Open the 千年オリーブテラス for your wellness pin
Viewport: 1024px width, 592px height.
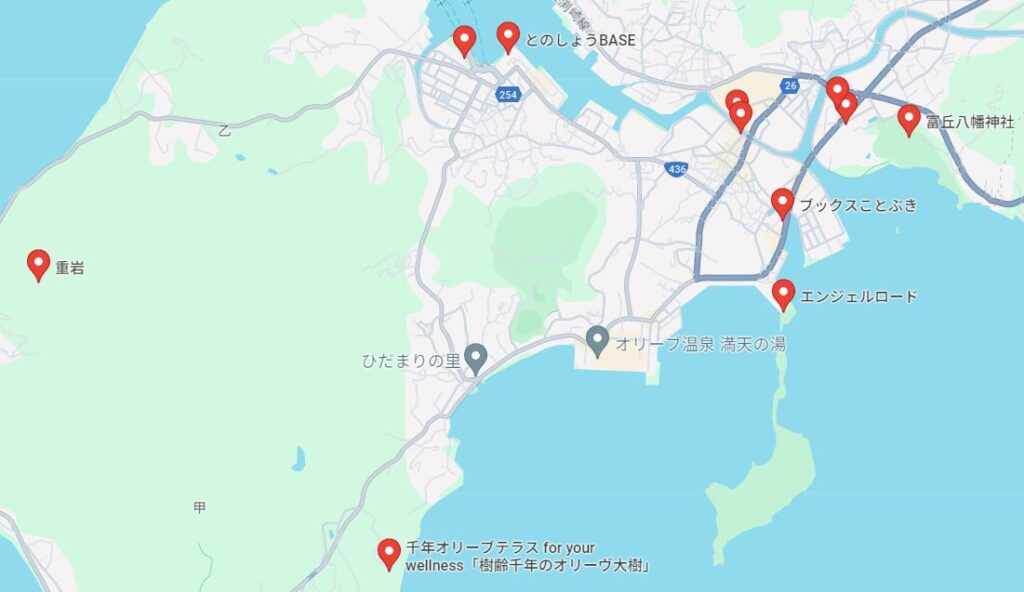(x=389, y=552)
